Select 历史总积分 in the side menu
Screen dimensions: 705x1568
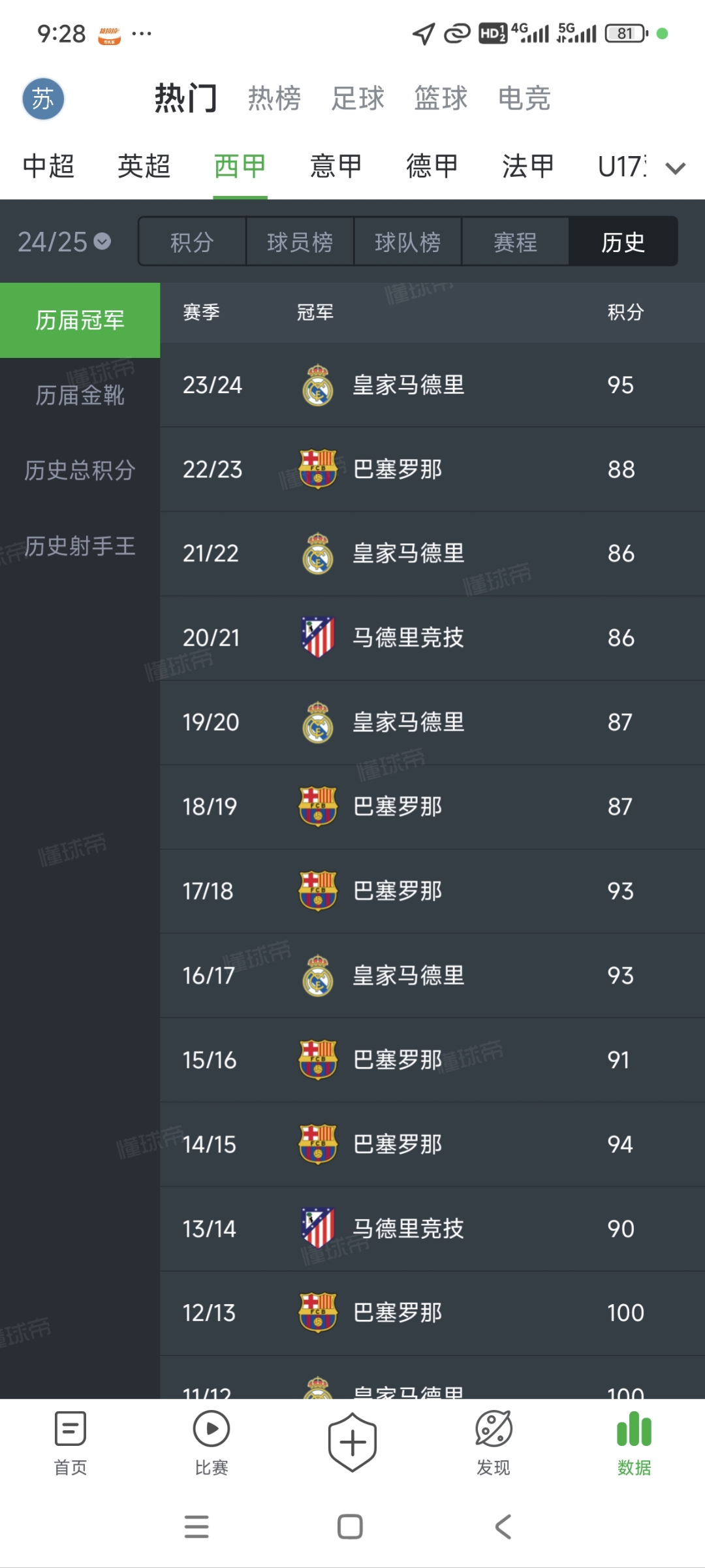(x=80, y=470)
